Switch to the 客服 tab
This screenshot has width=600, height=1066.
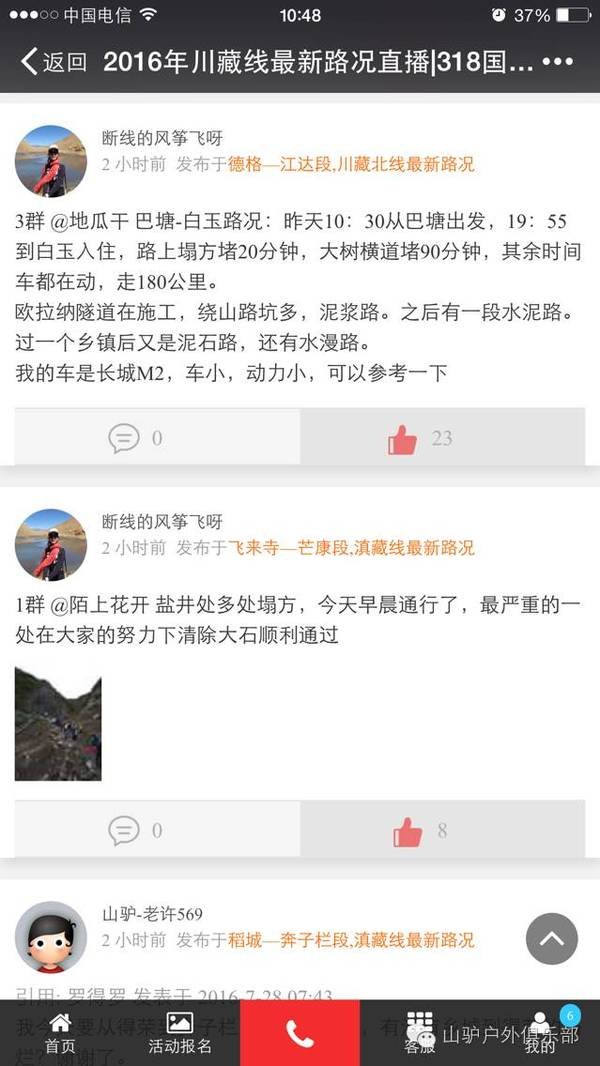pos(420,1033)
